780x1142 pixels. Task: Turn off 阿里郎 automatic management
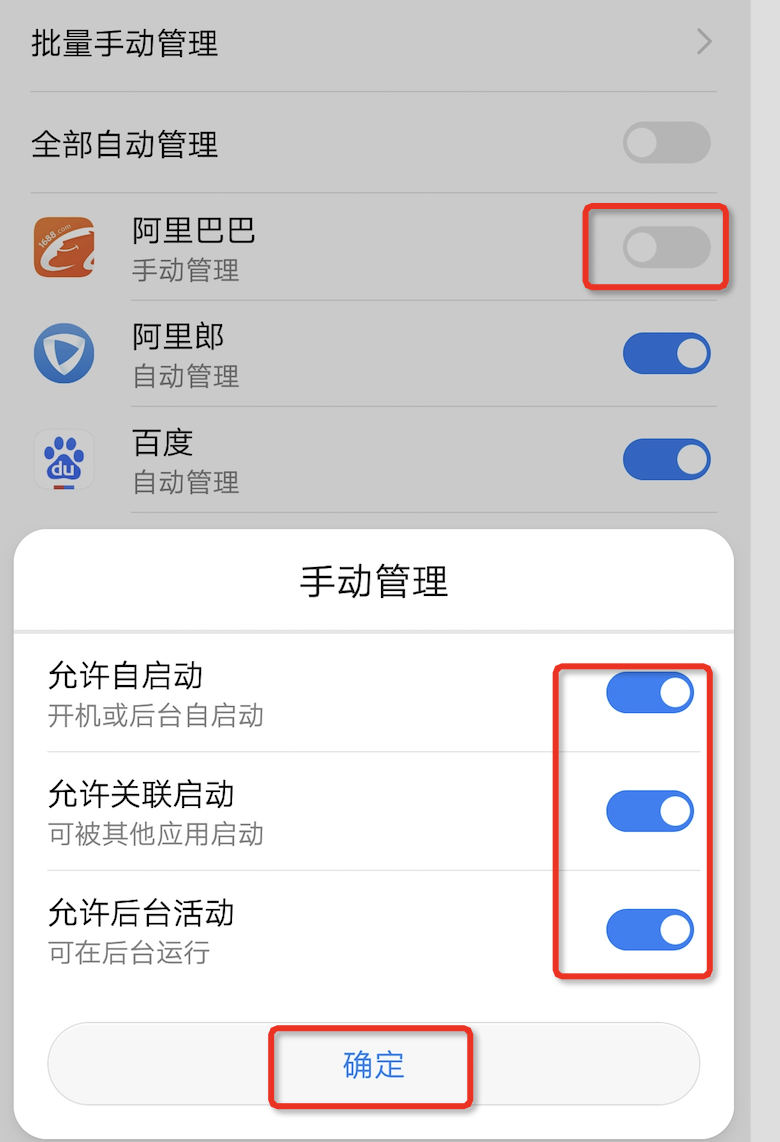coord(666,354)
